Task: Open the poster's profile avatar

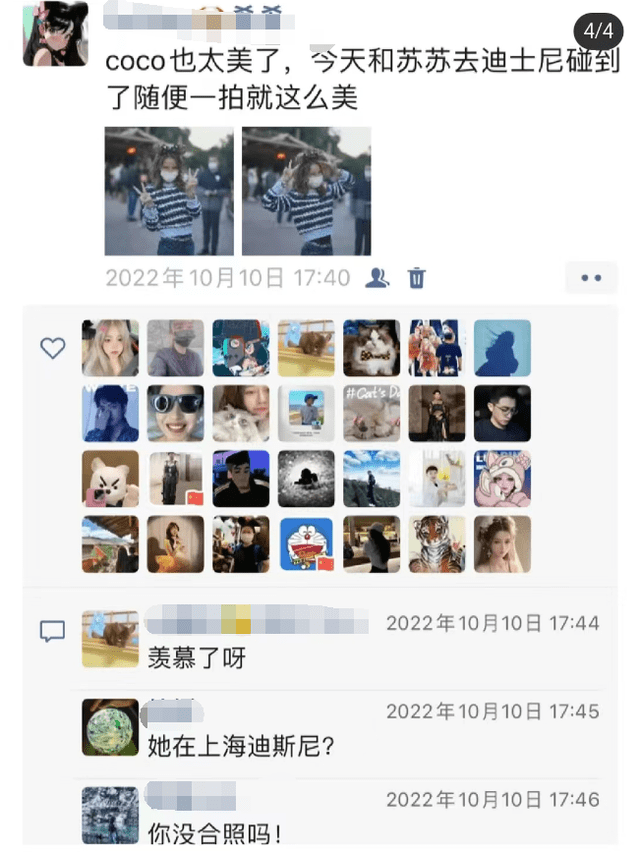Action: [56, 34]
